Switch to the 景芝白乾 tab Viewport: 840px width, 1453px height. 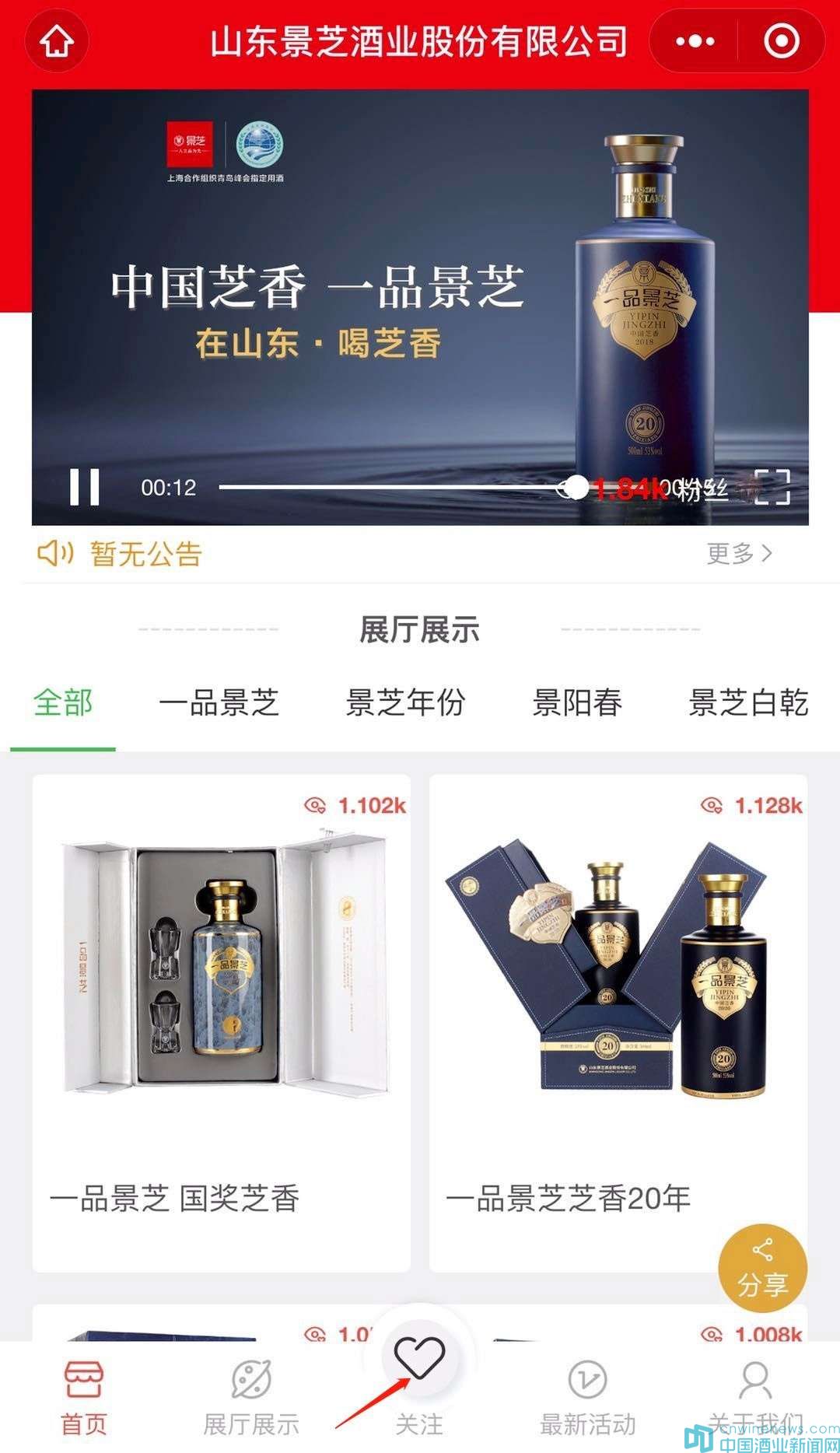748,702
